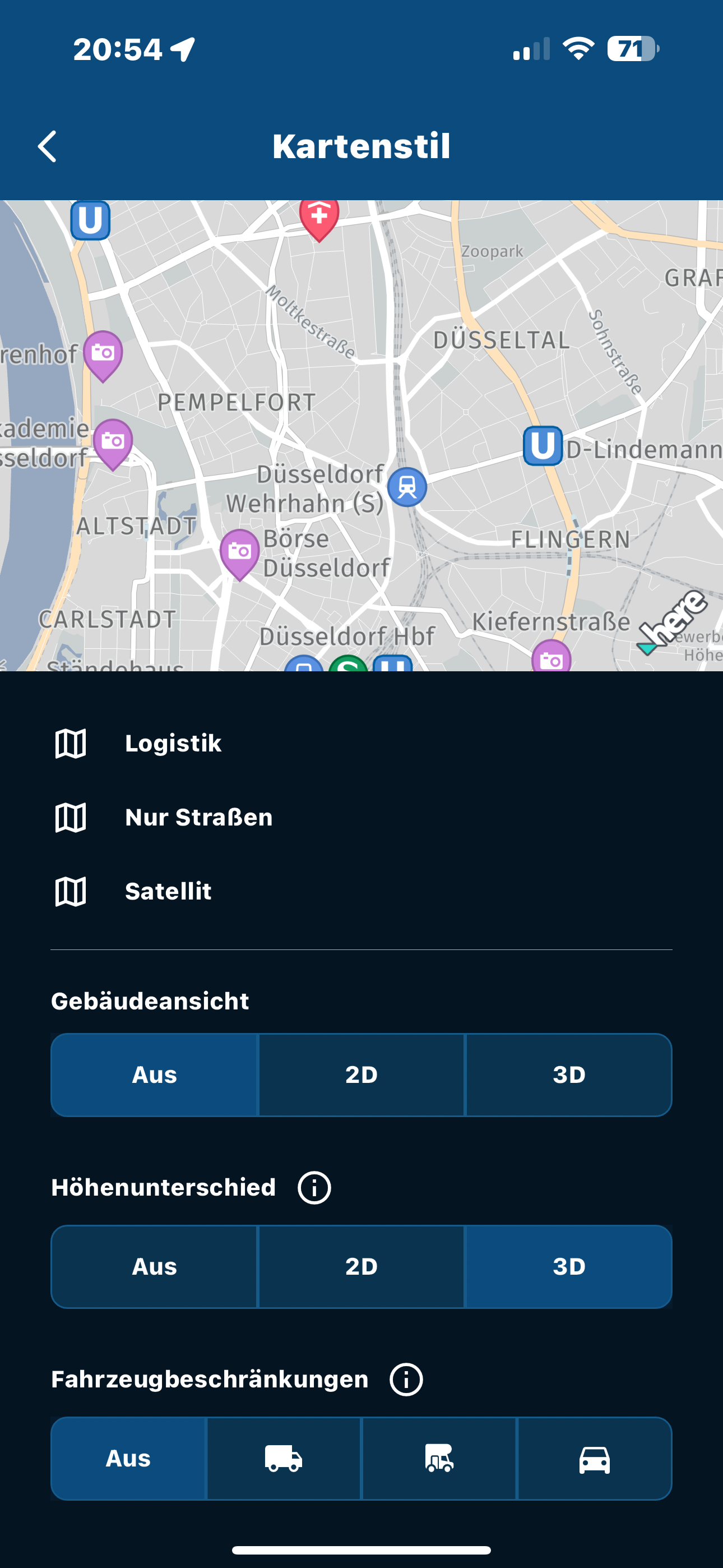This screenshot has width=723, height=1568.
Task: Show vehicle restrictions for cars
Action: coord(595,1459)
